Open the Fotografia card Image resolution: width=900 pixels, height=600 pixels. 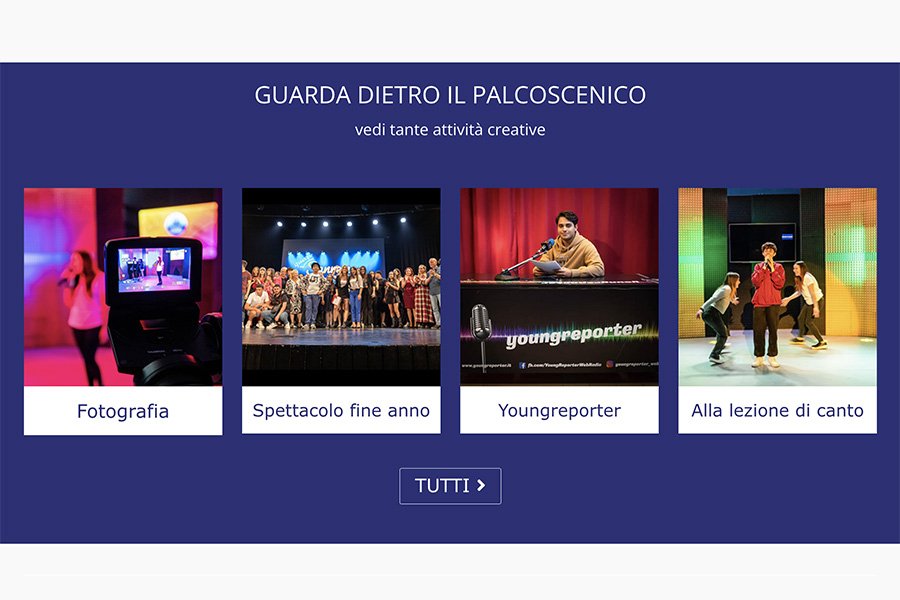[123, 311]
